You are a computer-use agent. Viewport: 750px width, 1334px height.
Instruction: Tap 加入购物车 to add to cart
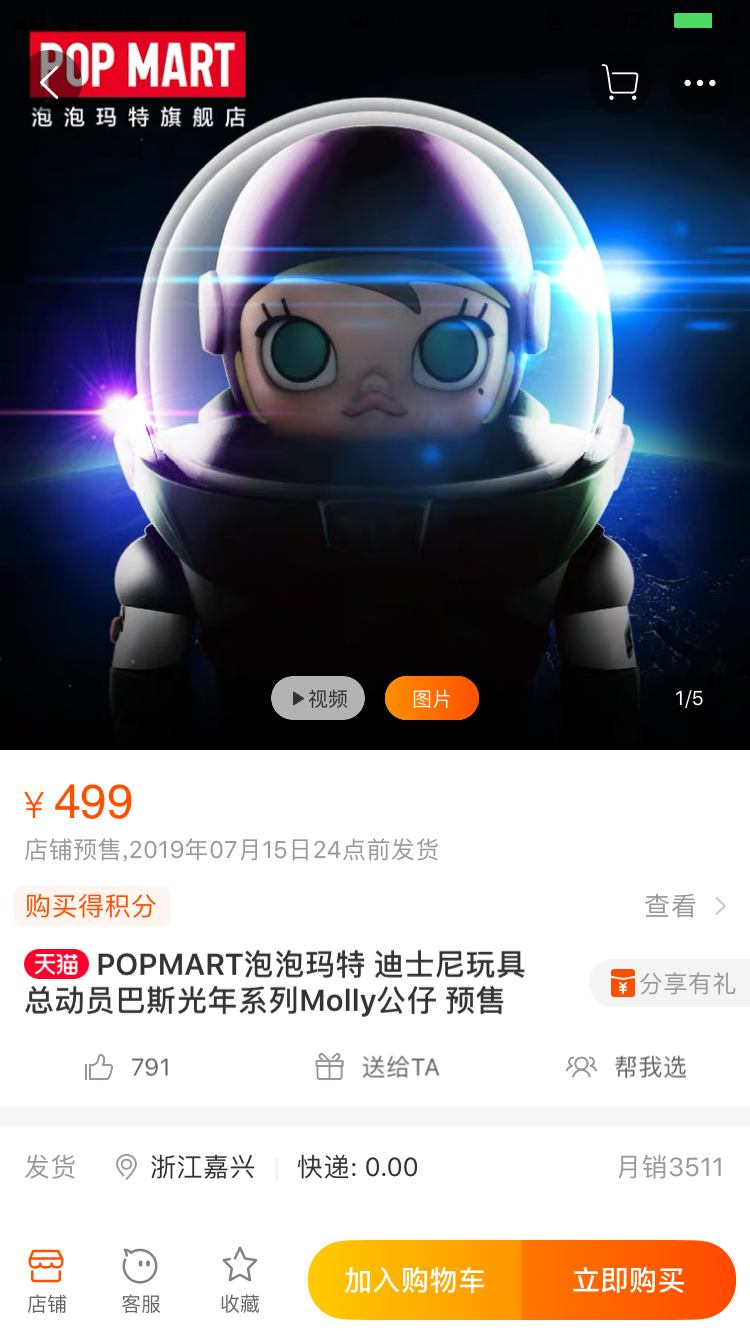tap(415, 1280)
